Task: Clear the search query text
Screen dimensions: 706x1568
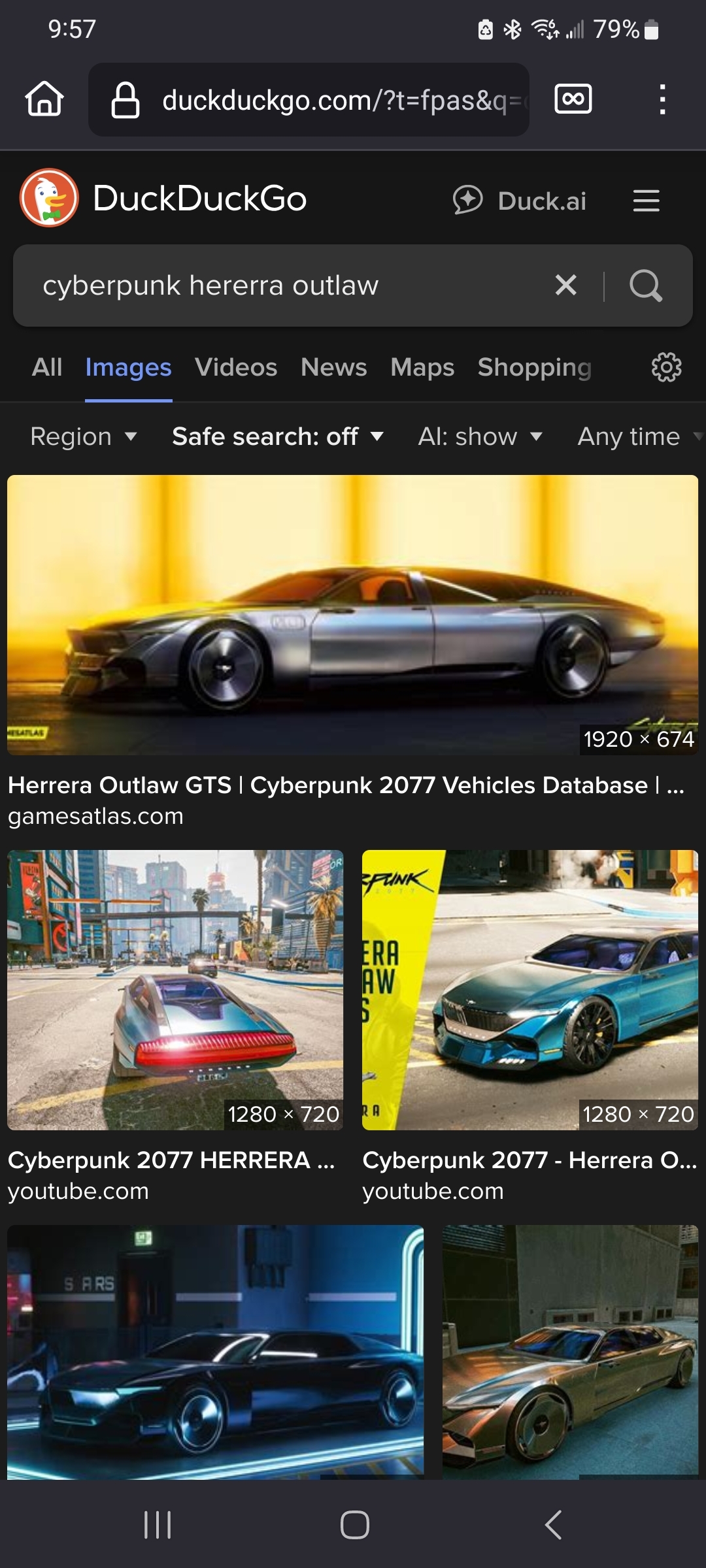Action: (x=565, y=285)
